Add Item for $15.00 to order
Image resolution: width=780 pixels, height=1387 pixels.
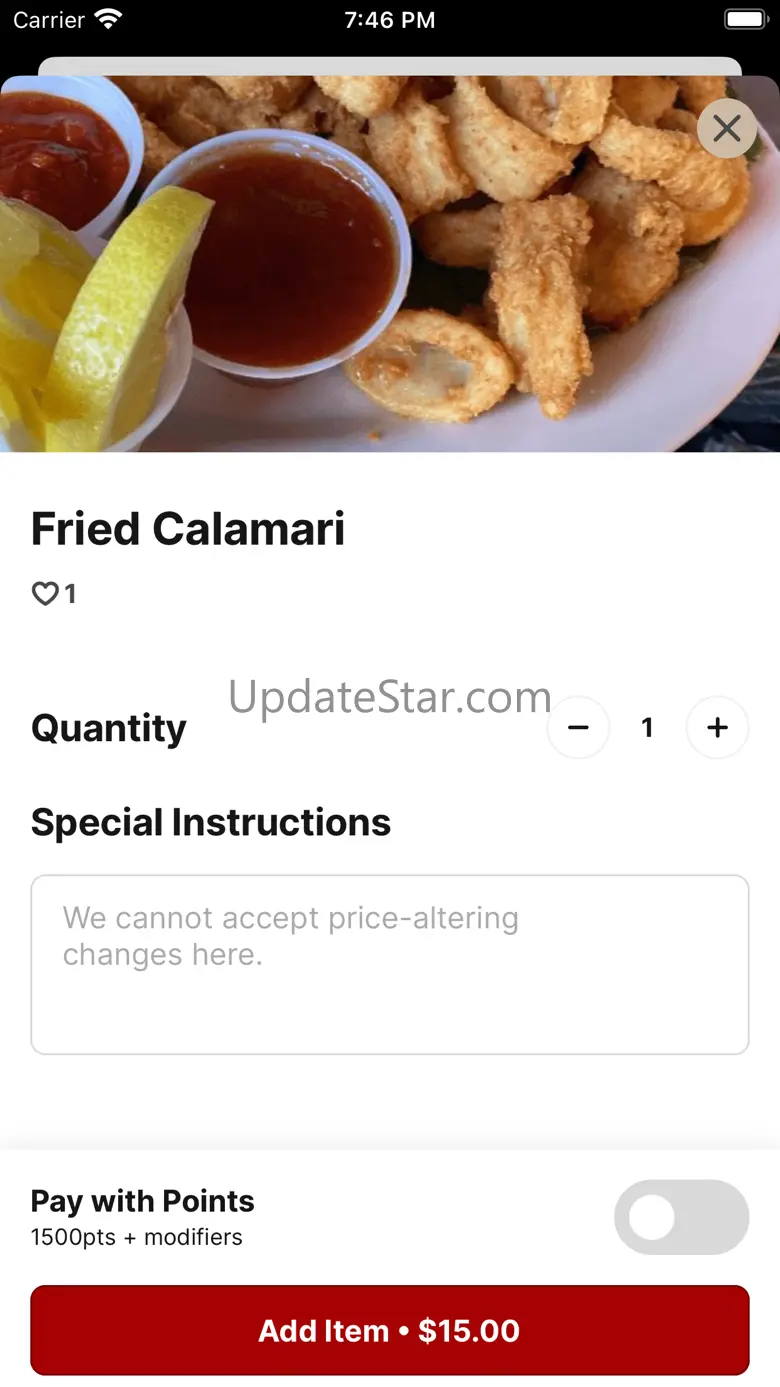(390, 1330)
